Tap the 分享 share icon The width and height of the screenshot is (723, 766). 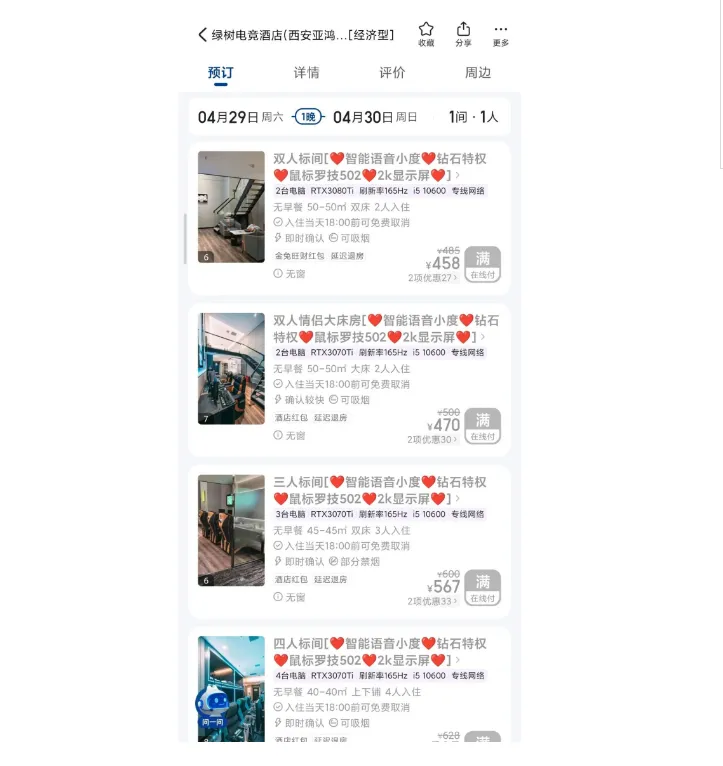(x=463, y=31)
